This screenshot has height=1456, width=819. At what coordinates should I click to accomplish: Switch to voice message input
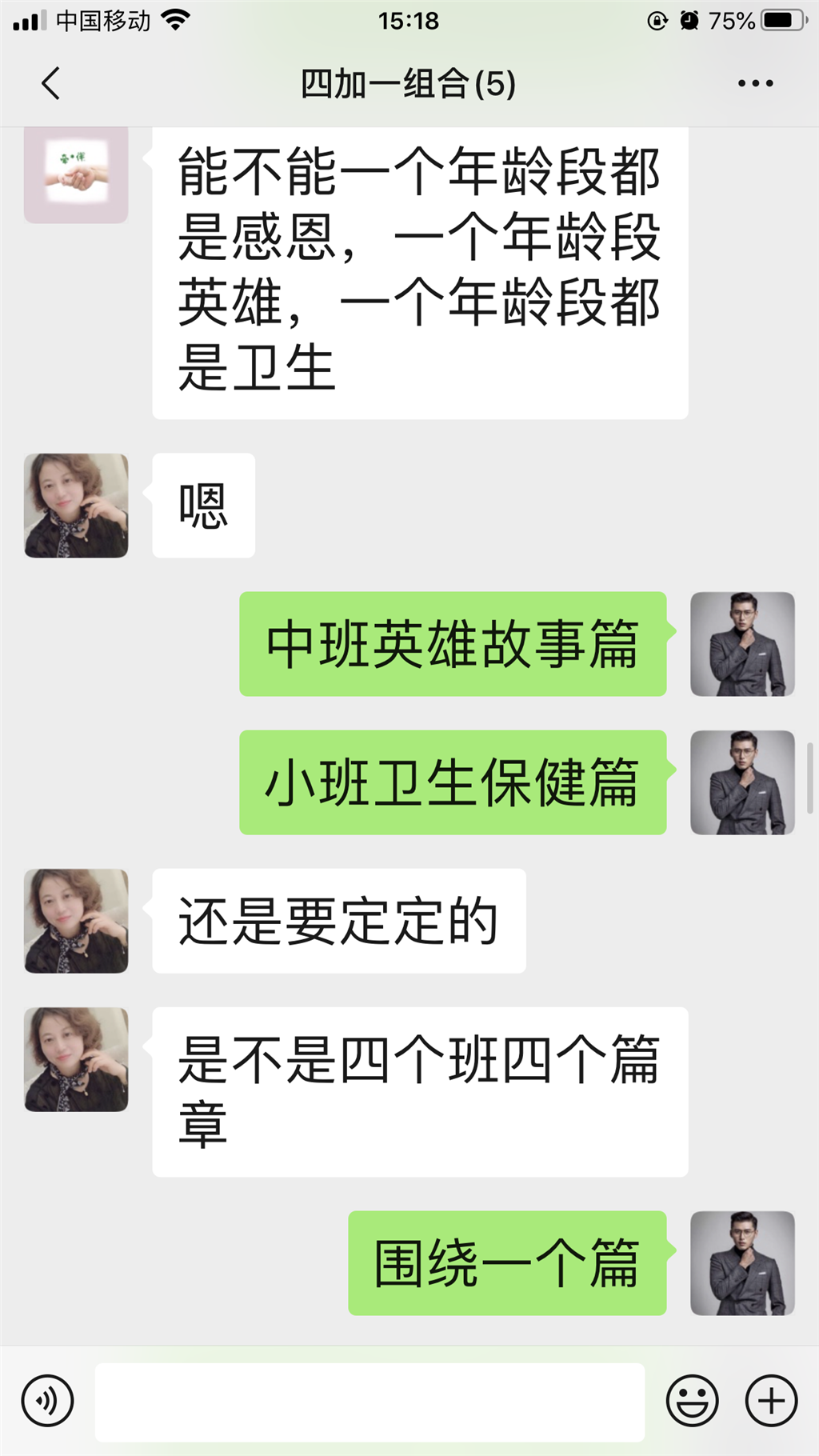48,1401
